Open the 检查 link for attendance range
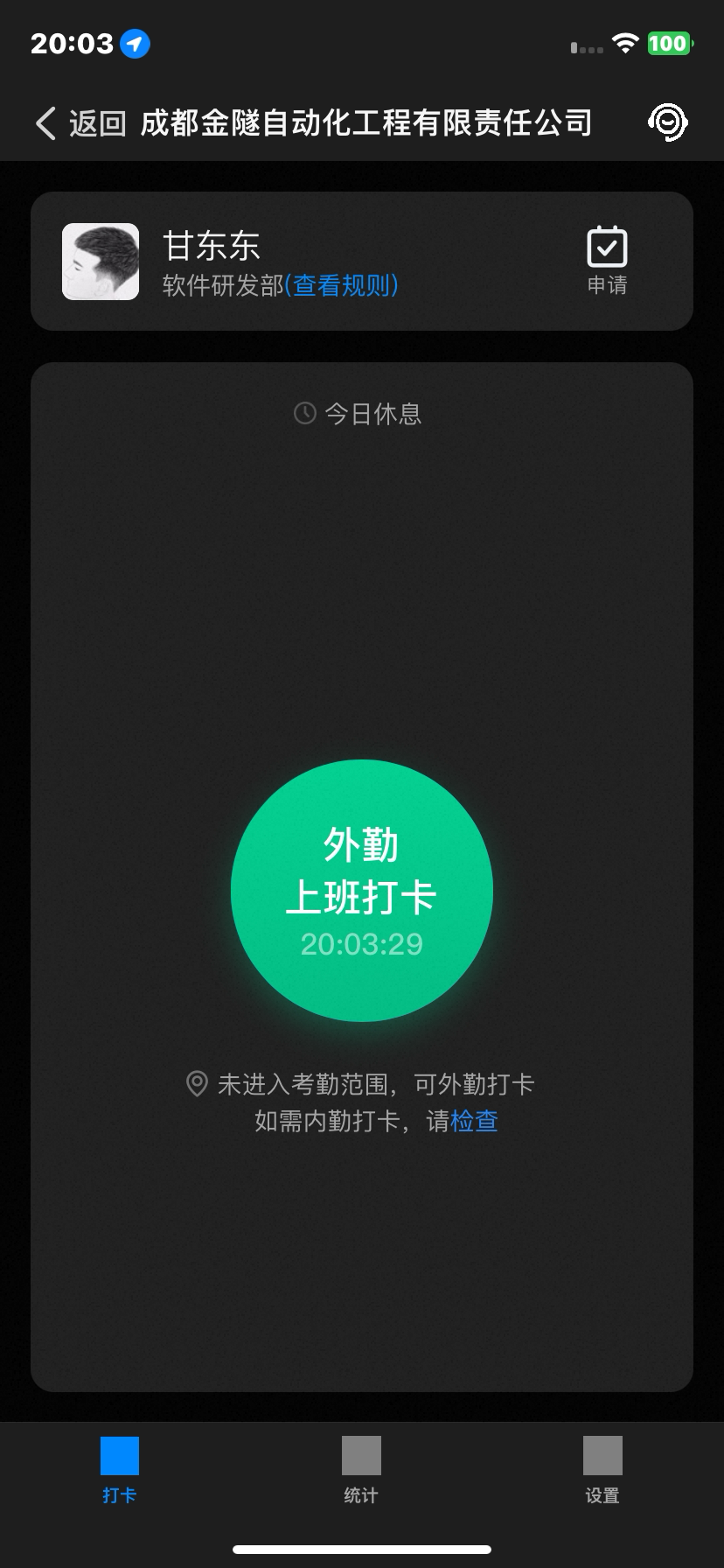 [475, 1122]
